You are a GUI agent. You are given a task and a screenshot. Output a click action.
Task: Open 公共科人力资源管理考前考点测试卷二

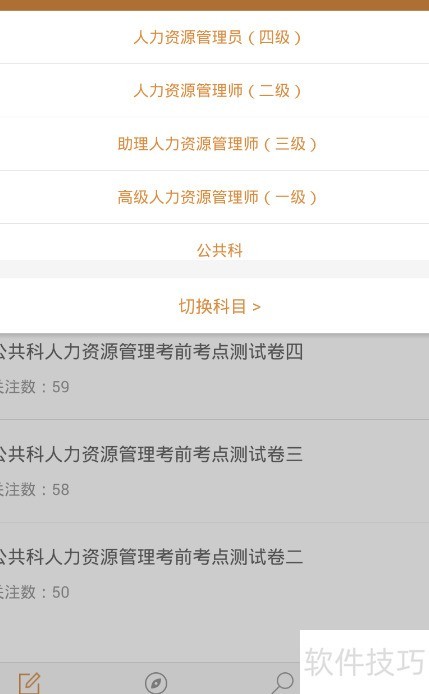(x=214, y=574)
